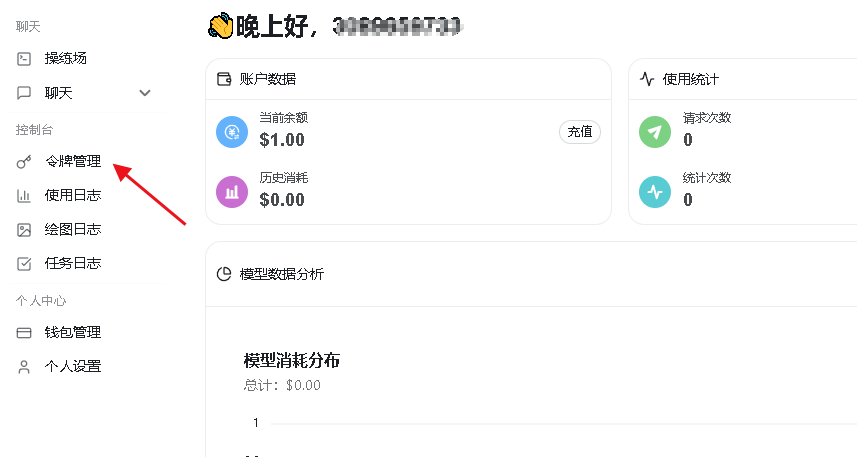The width and height of the screenshot is (857, 457).
Task: Tap the 充值 button
Action: pos(579,132)
